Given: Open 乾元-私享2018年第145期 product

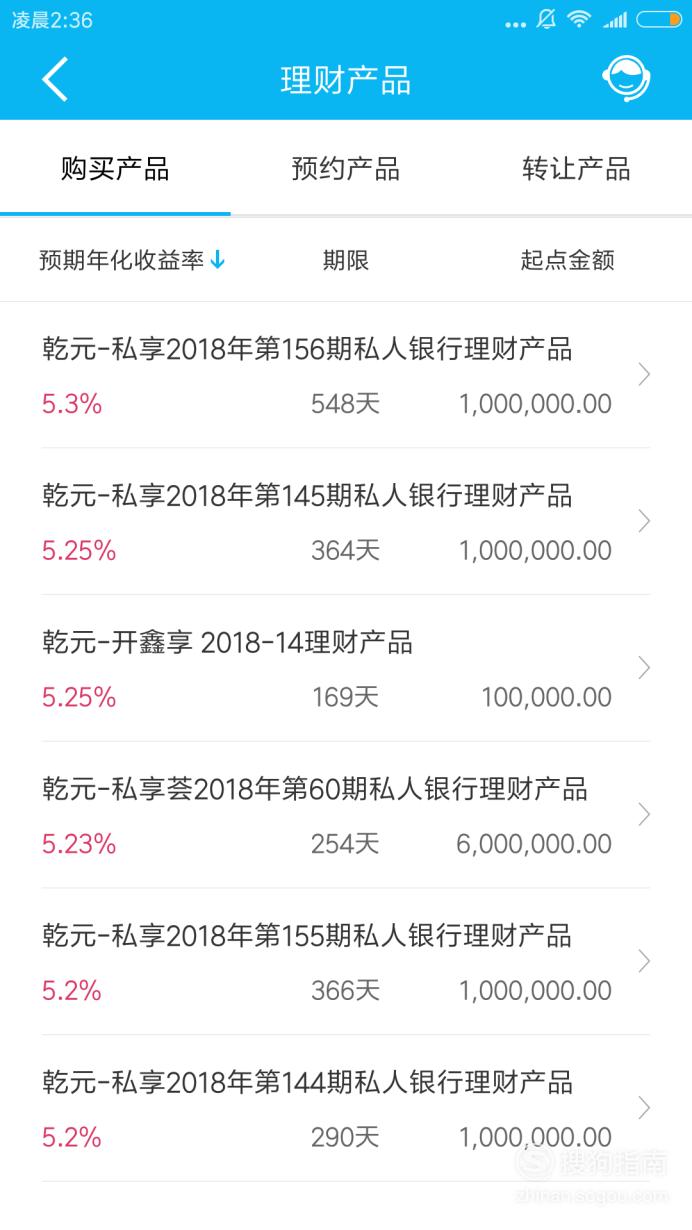Looking at the screenshot, I should (346, 521).
